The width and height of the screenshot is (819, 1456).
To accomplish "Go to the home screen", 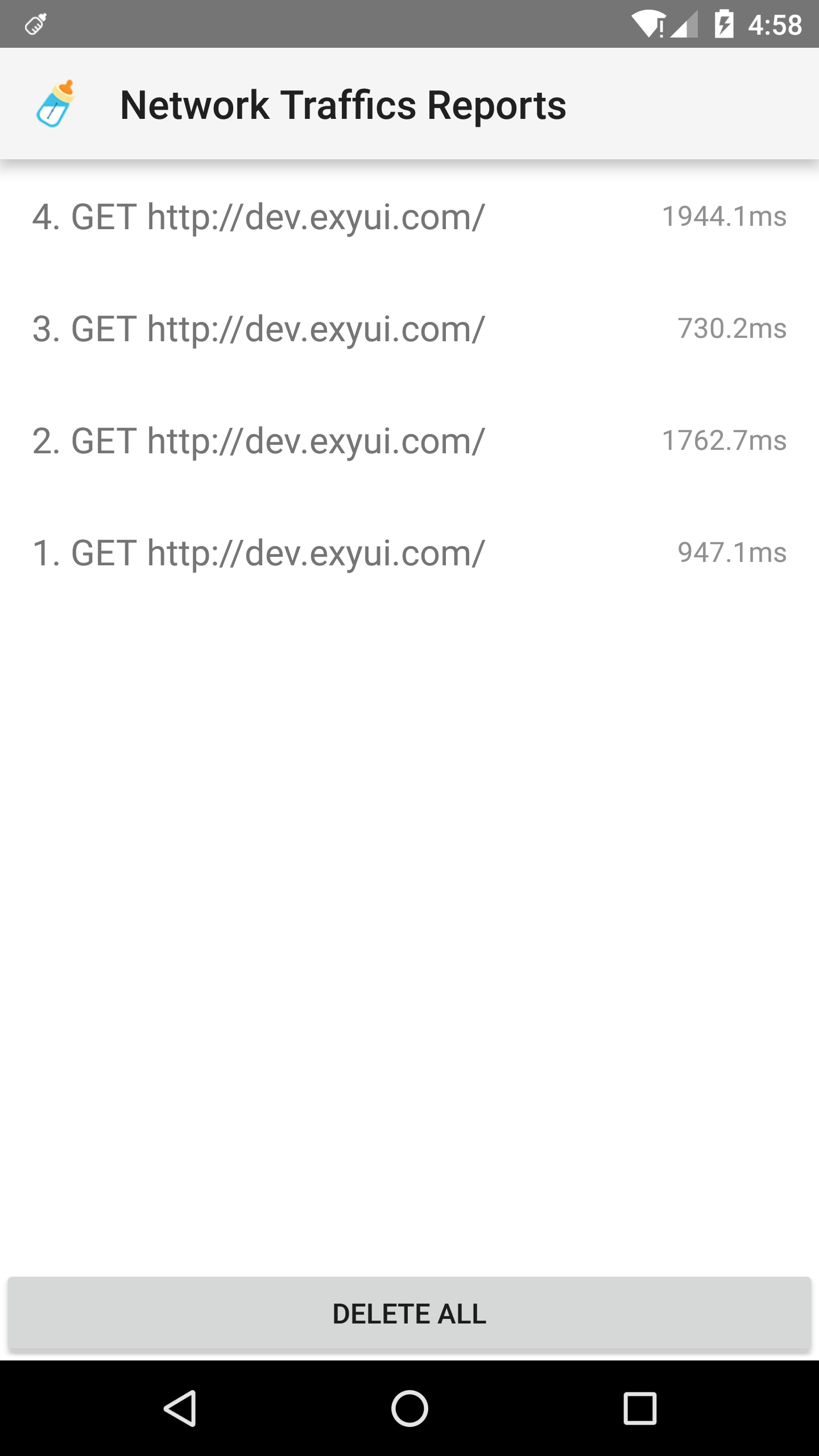I will [x=409, y=1408].
